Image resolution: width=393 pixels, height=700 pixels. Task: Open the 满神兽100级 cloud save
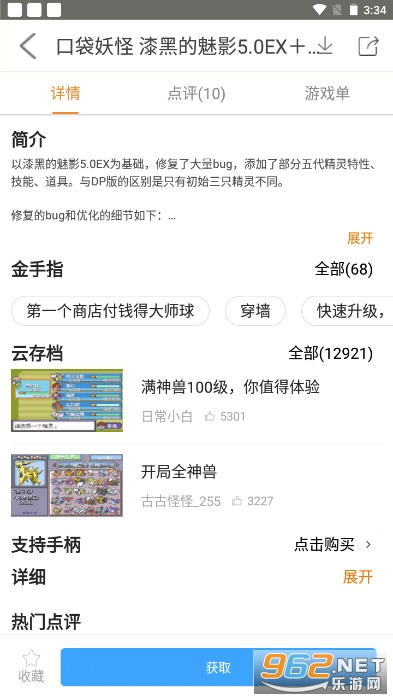[x=196, y=400]
